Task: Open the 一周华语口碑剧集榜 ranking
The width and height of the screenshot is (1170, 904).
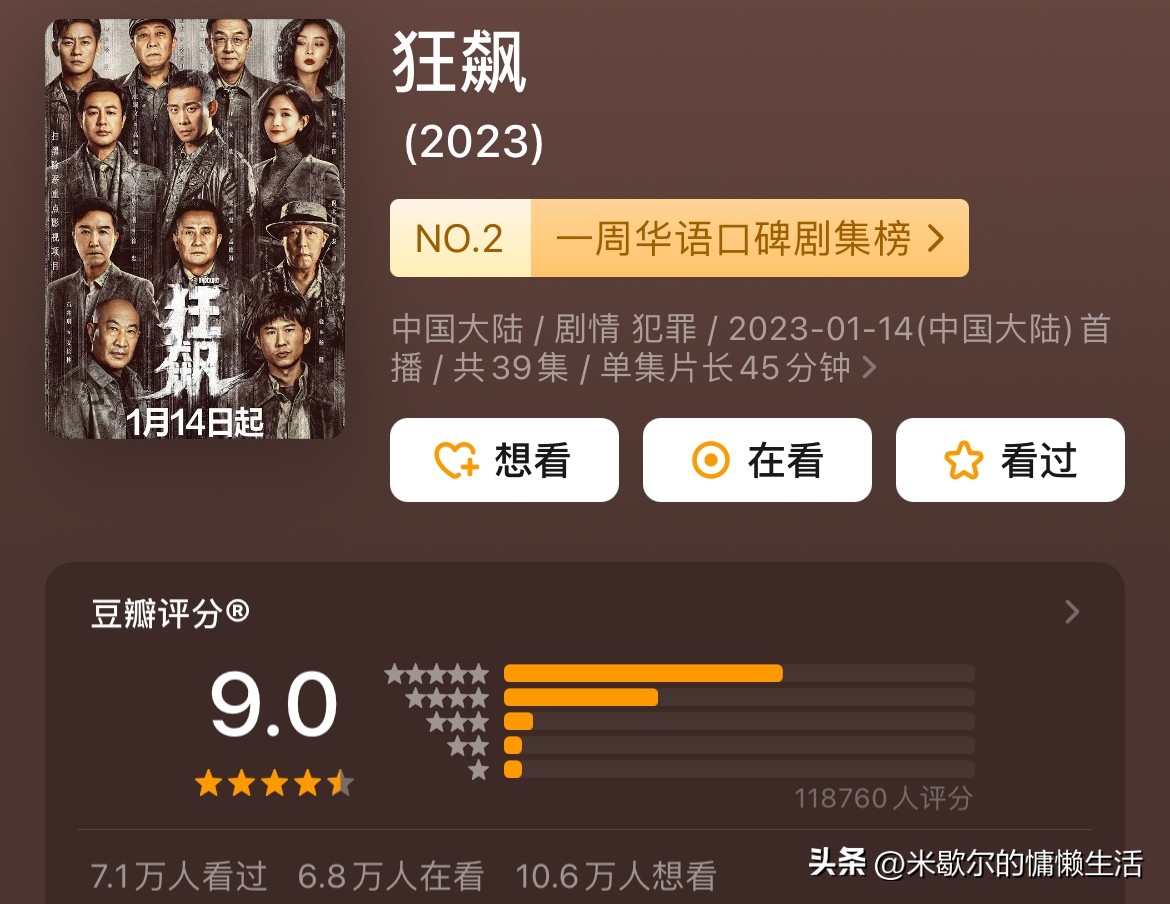Action: (x=679, y=238)
